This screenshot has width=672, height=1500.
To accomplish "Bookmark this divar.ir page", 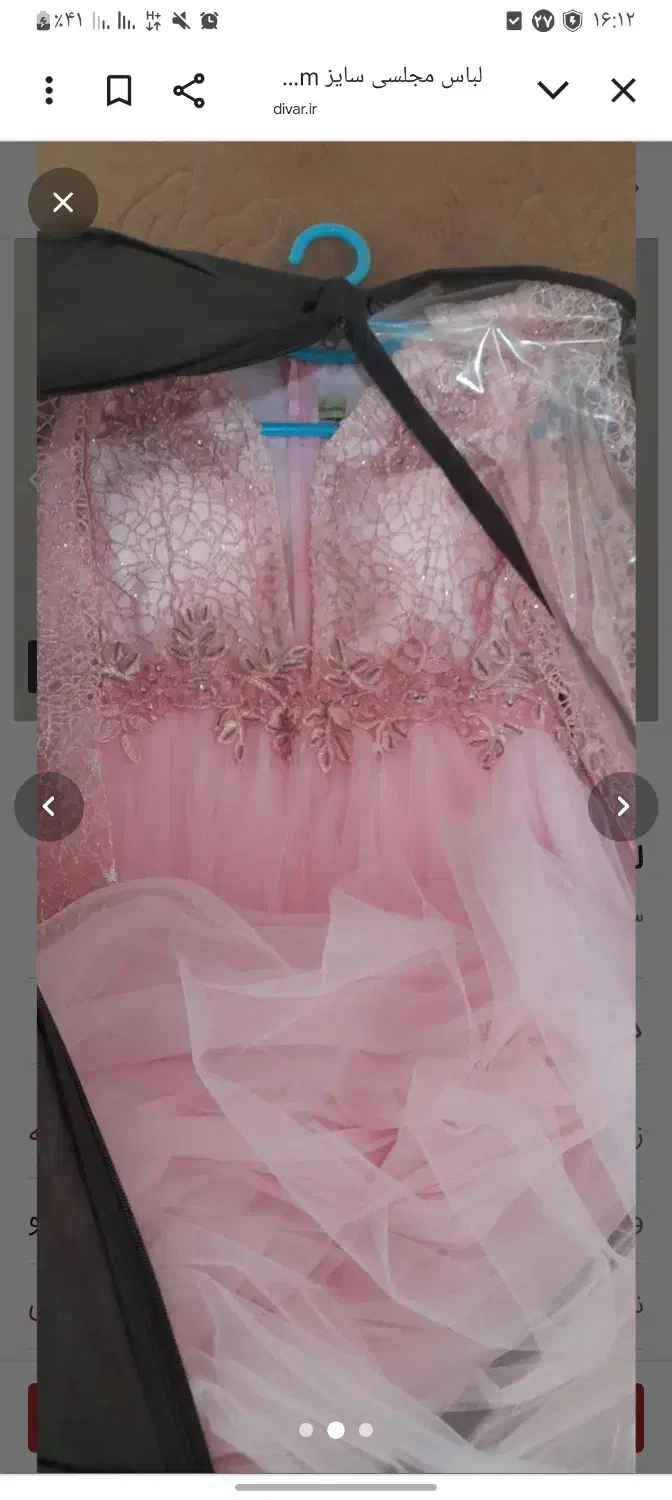I will (119, 91).
